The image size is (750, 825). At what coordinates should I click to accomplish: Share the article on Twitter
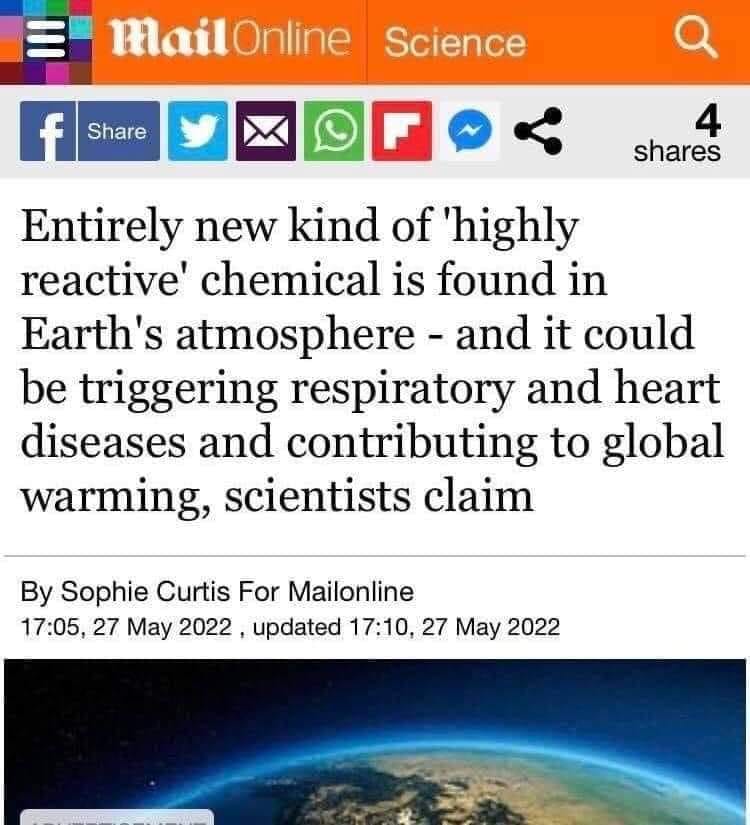199,132
